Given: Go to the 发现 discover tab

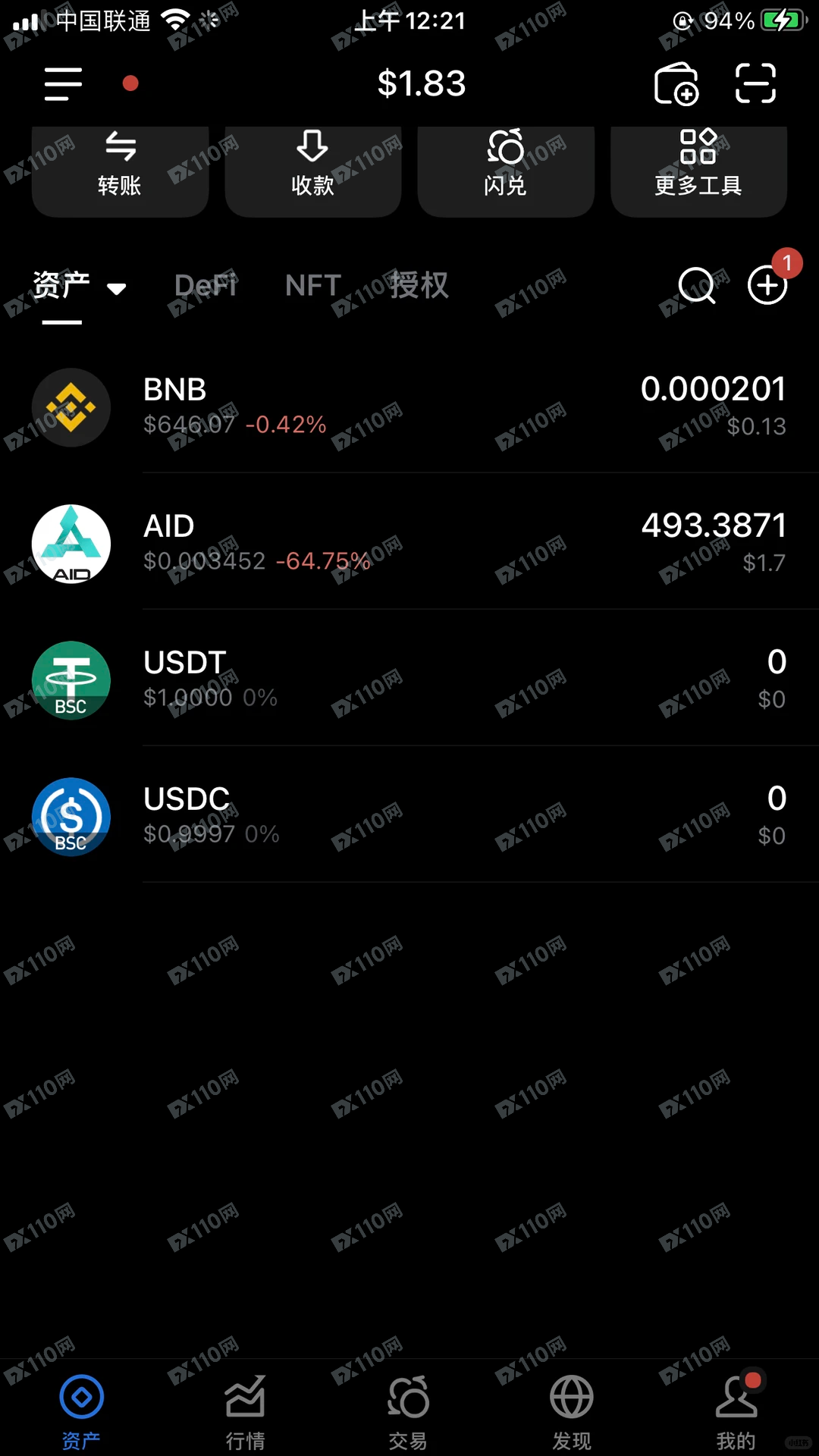Looking at the screenshot, I should tap(572, 1410).
